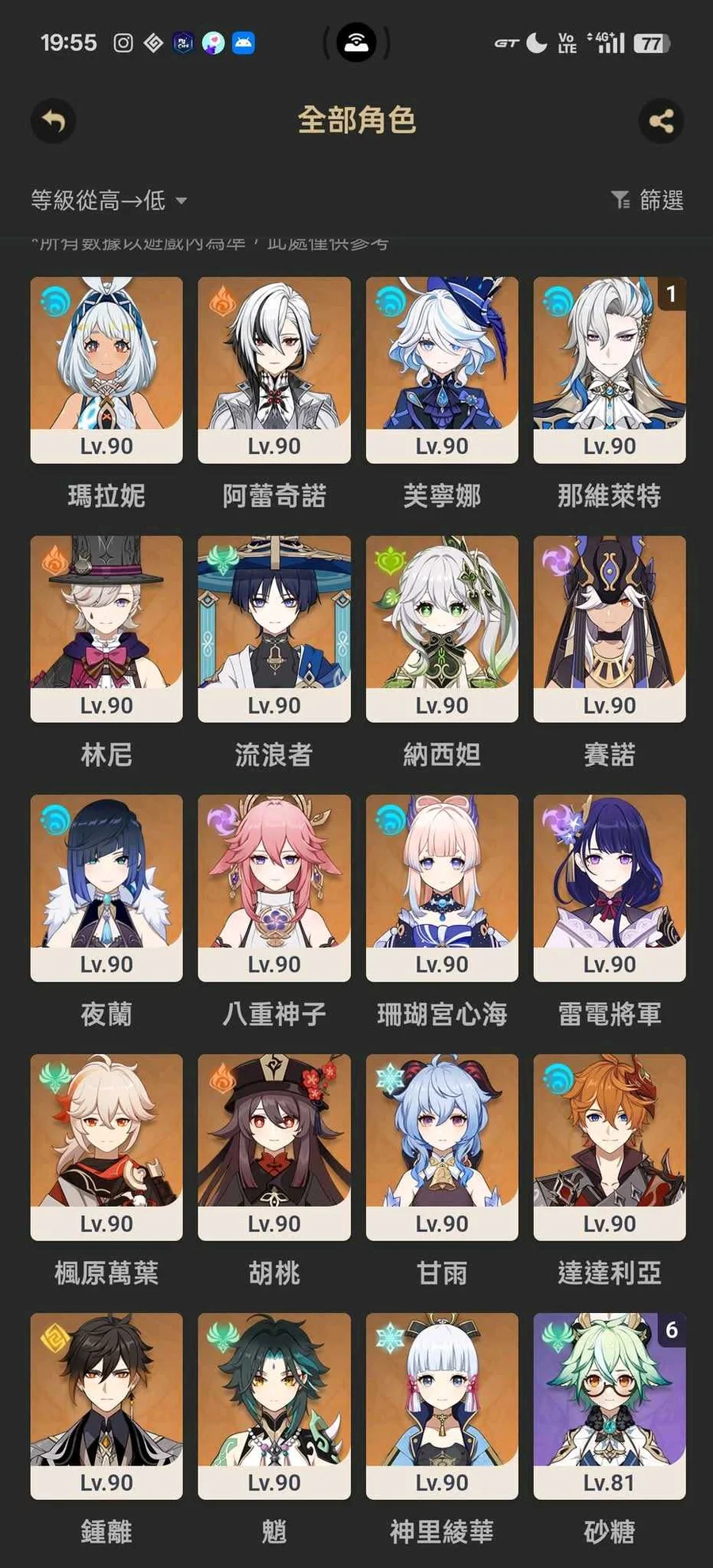Open the 篩選 filter options
This screenshot has width=713, height=1568.
click(x=648, y=200)
